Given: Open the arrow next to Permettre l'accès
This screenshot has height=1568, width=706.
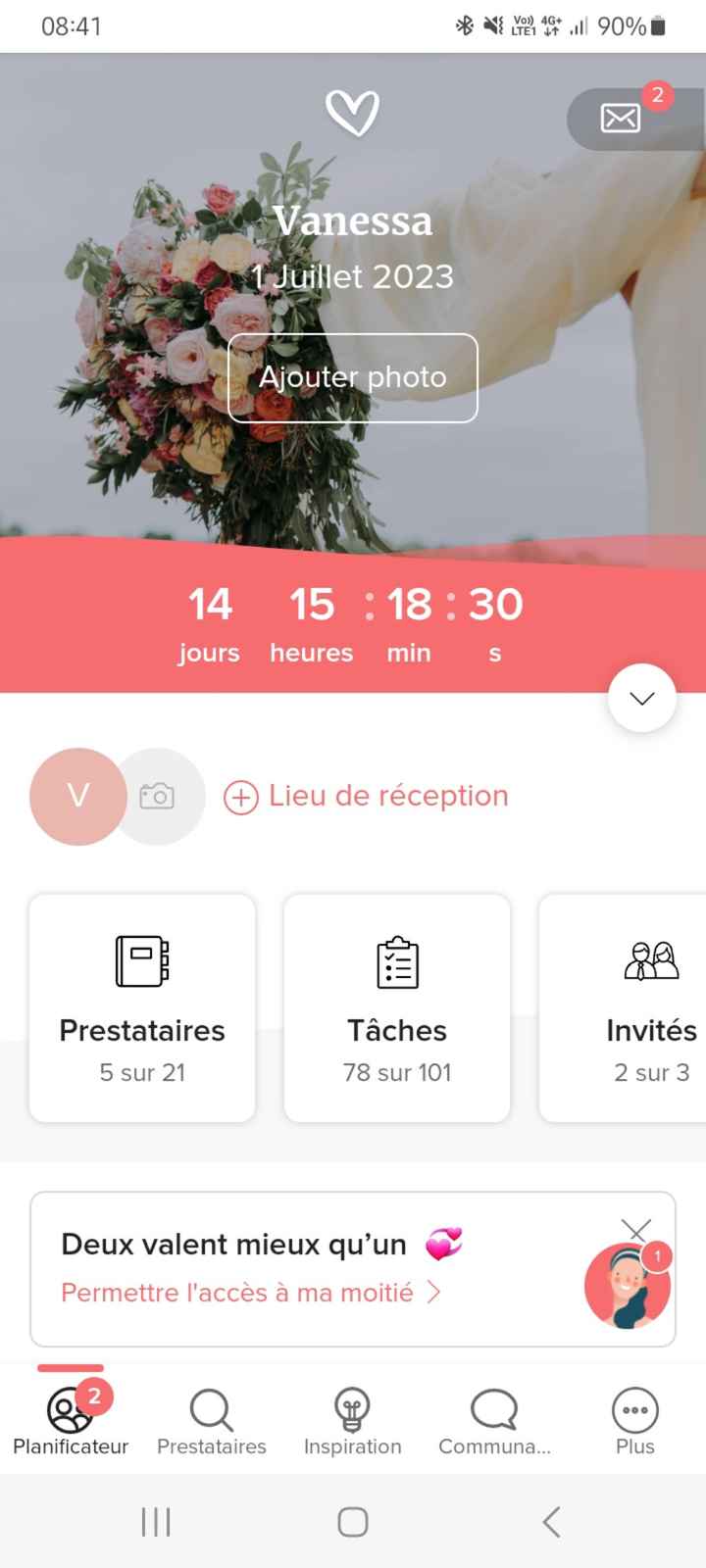Looking at the screenshot, I should 434,1293.
